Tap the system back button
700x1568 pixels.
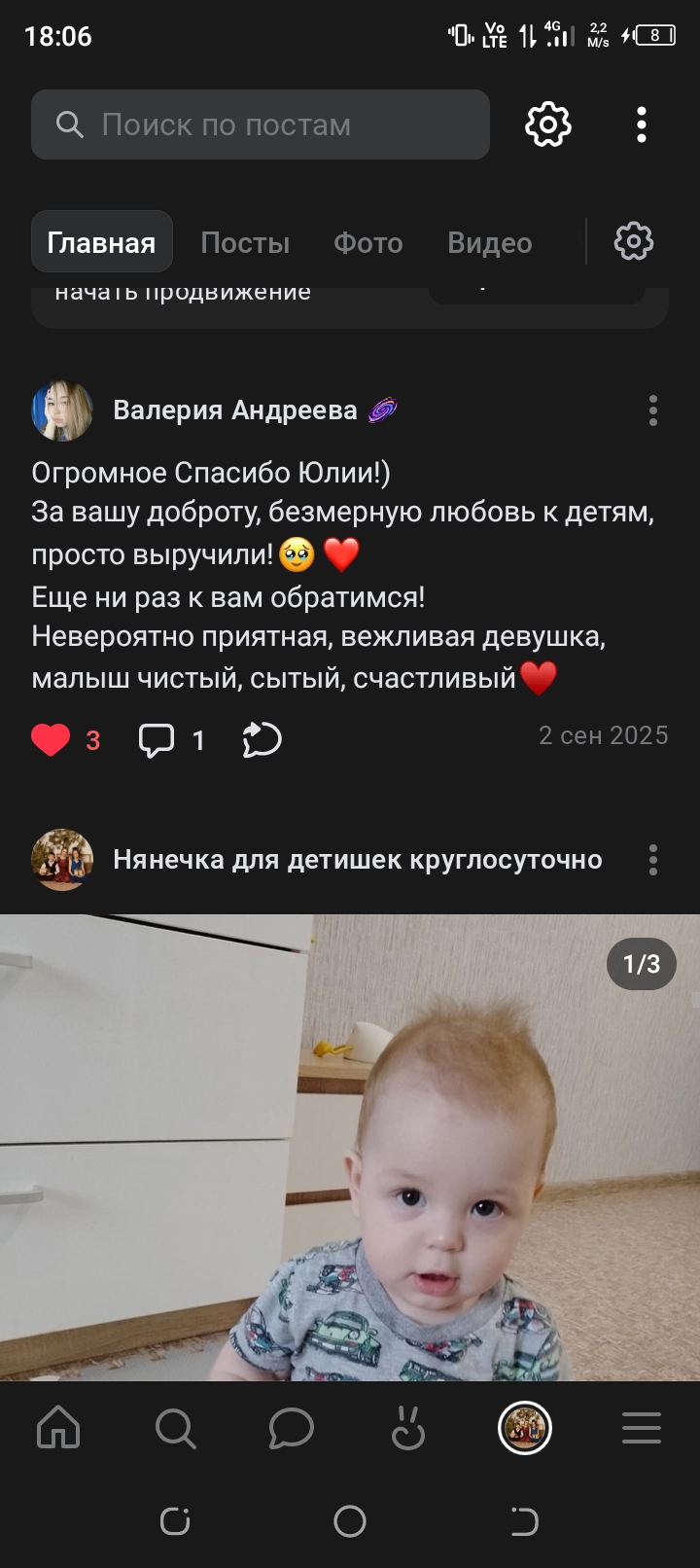(x=524, y=1520)
